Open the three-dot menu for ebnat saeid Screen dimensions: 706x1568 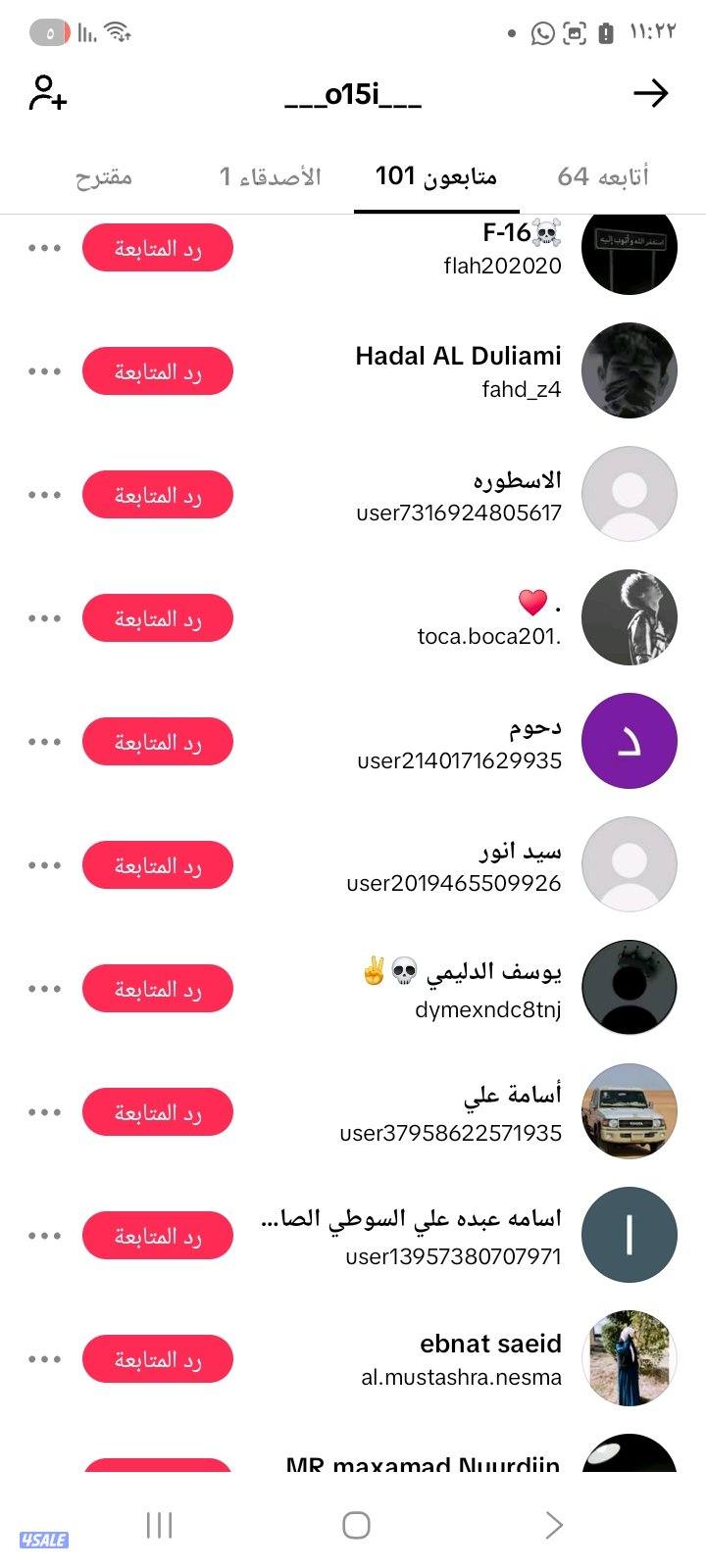(x=43, y=1358)
